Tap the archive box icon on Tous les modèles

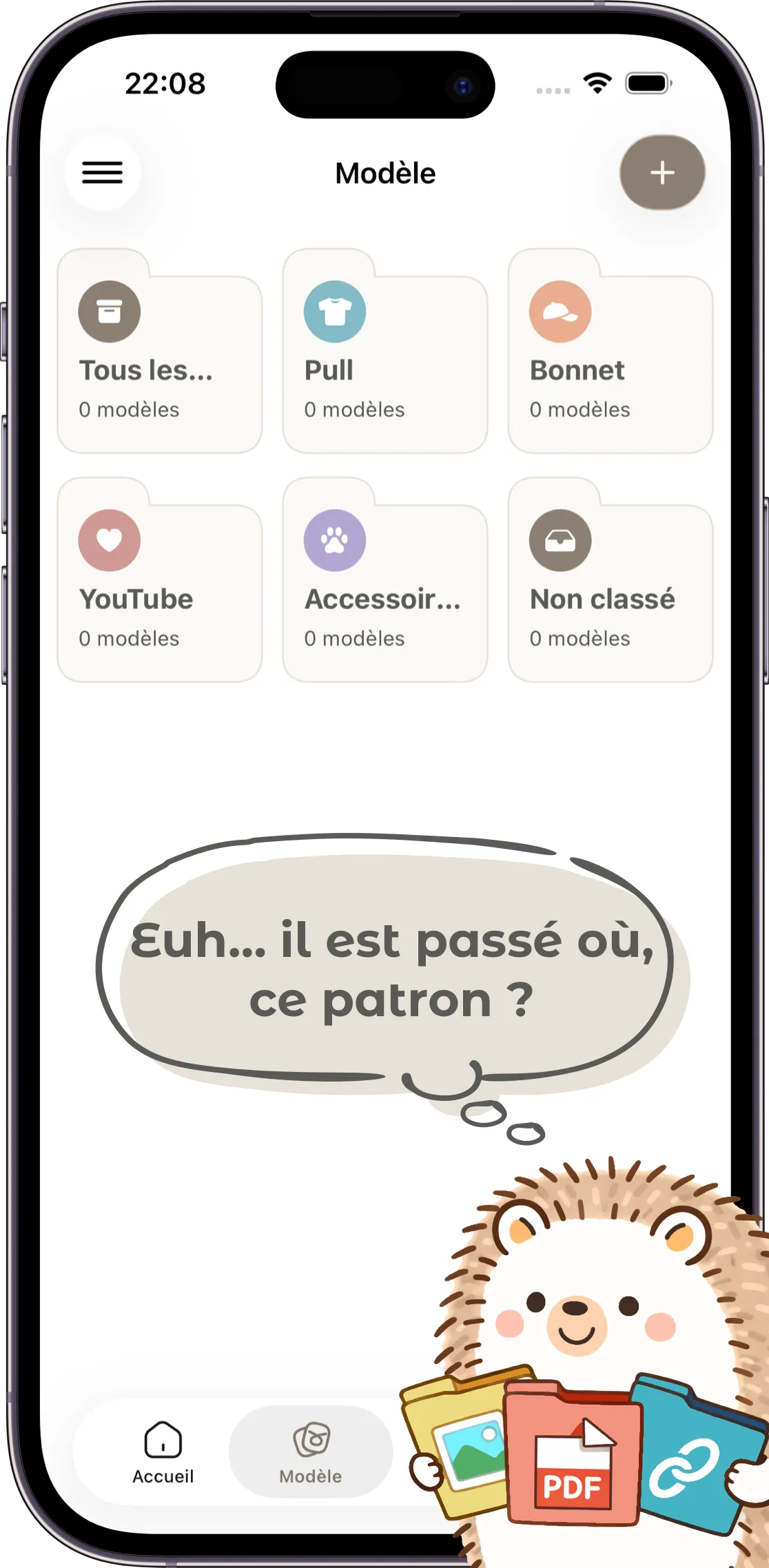tap(108, 311)
